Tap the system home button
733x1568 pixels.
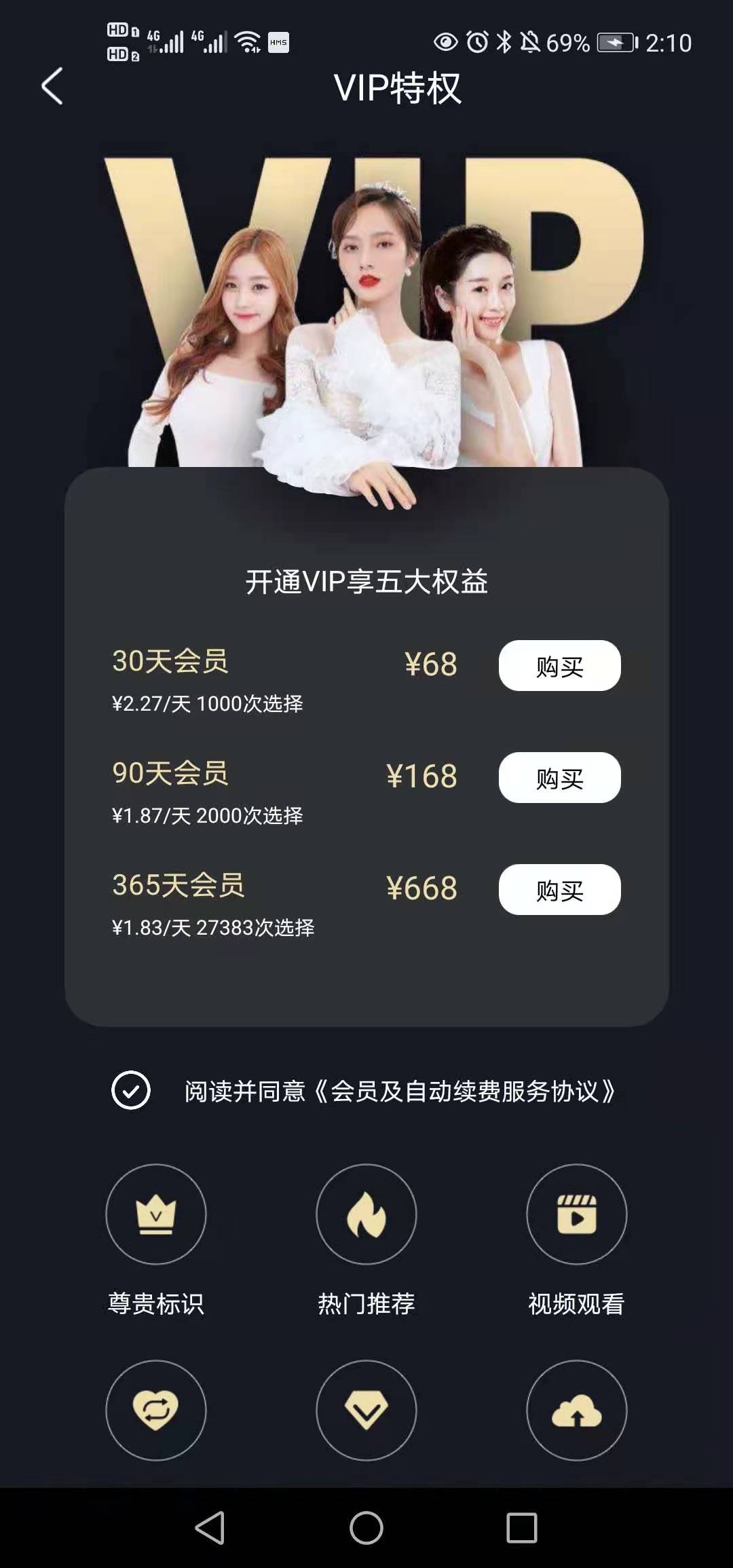tap(366, 1528)
